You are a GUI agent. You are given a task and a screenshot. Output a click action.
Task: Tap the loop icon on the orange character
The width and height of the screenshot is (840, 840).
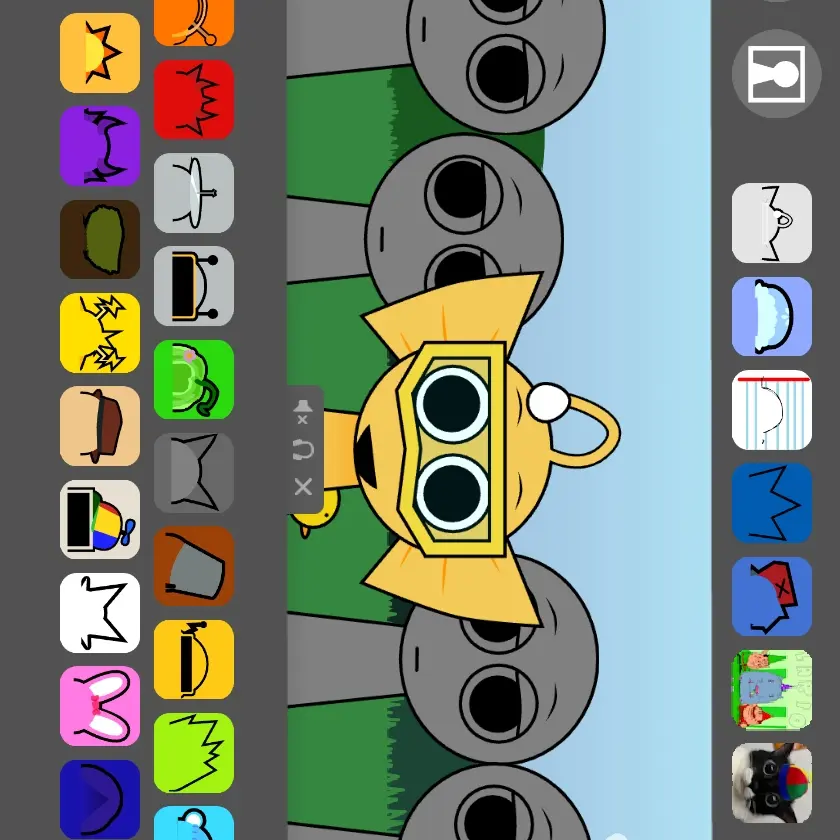click(x=303, y=450)
